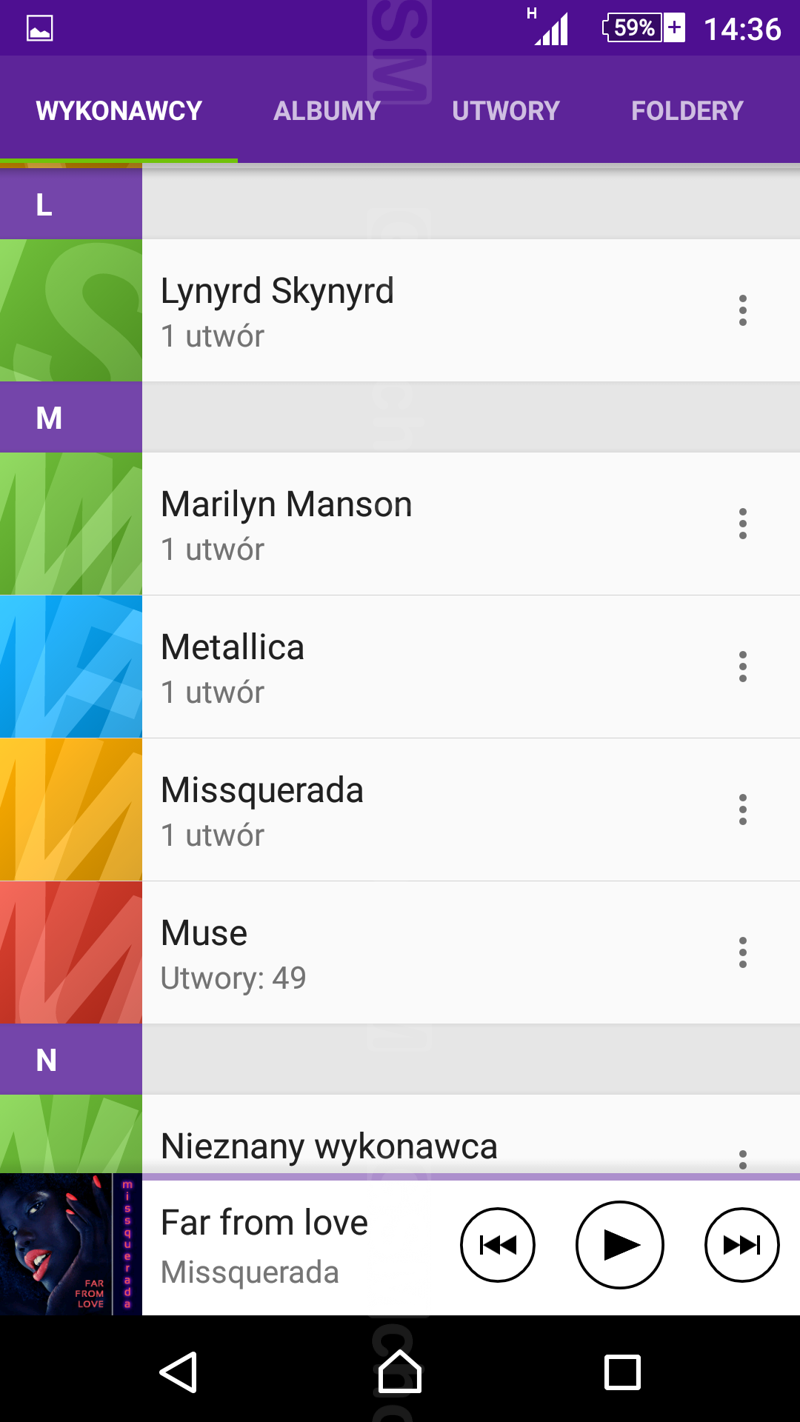This screenshot has height=1422, width=800.
Task: View Missquerada in the artist list
Action: pos(400,810)
